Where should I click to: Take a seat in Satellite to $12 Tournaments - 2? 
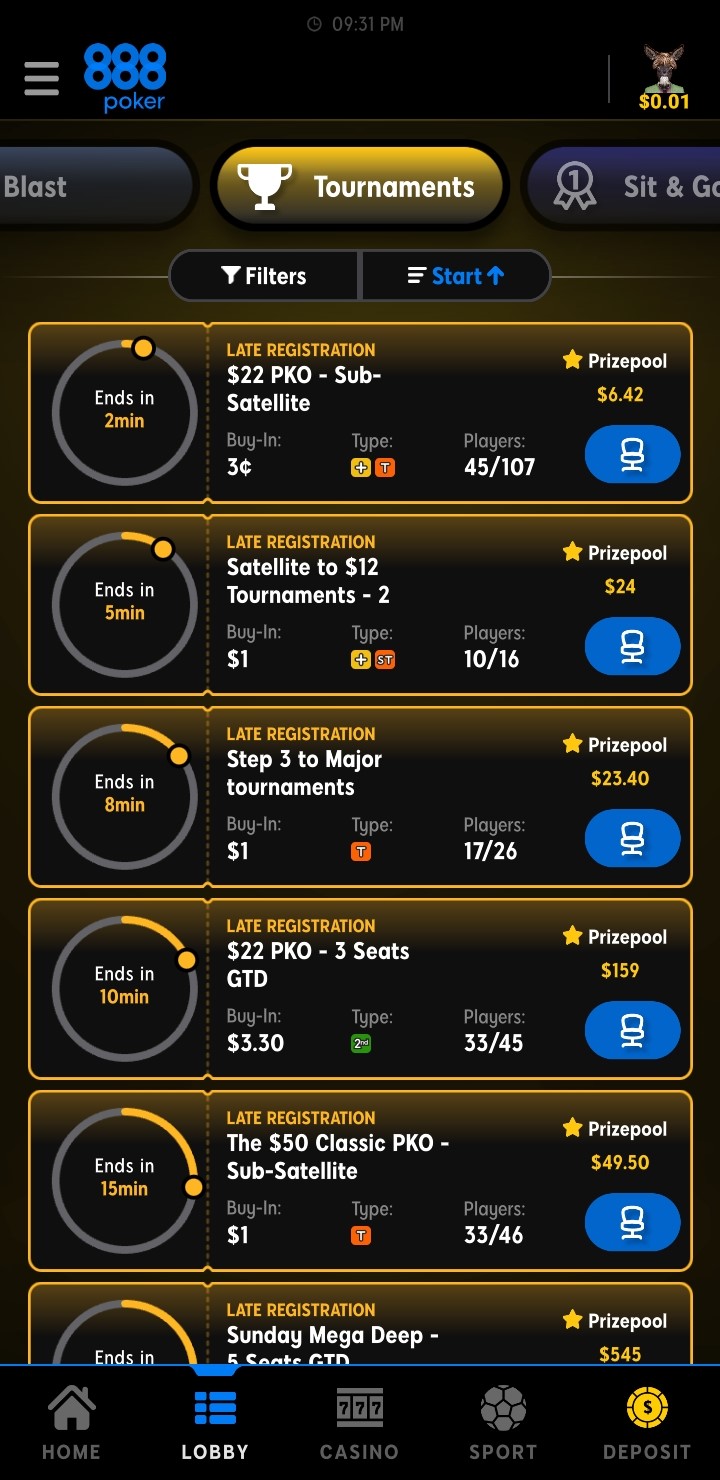click(x=632, y=647)
